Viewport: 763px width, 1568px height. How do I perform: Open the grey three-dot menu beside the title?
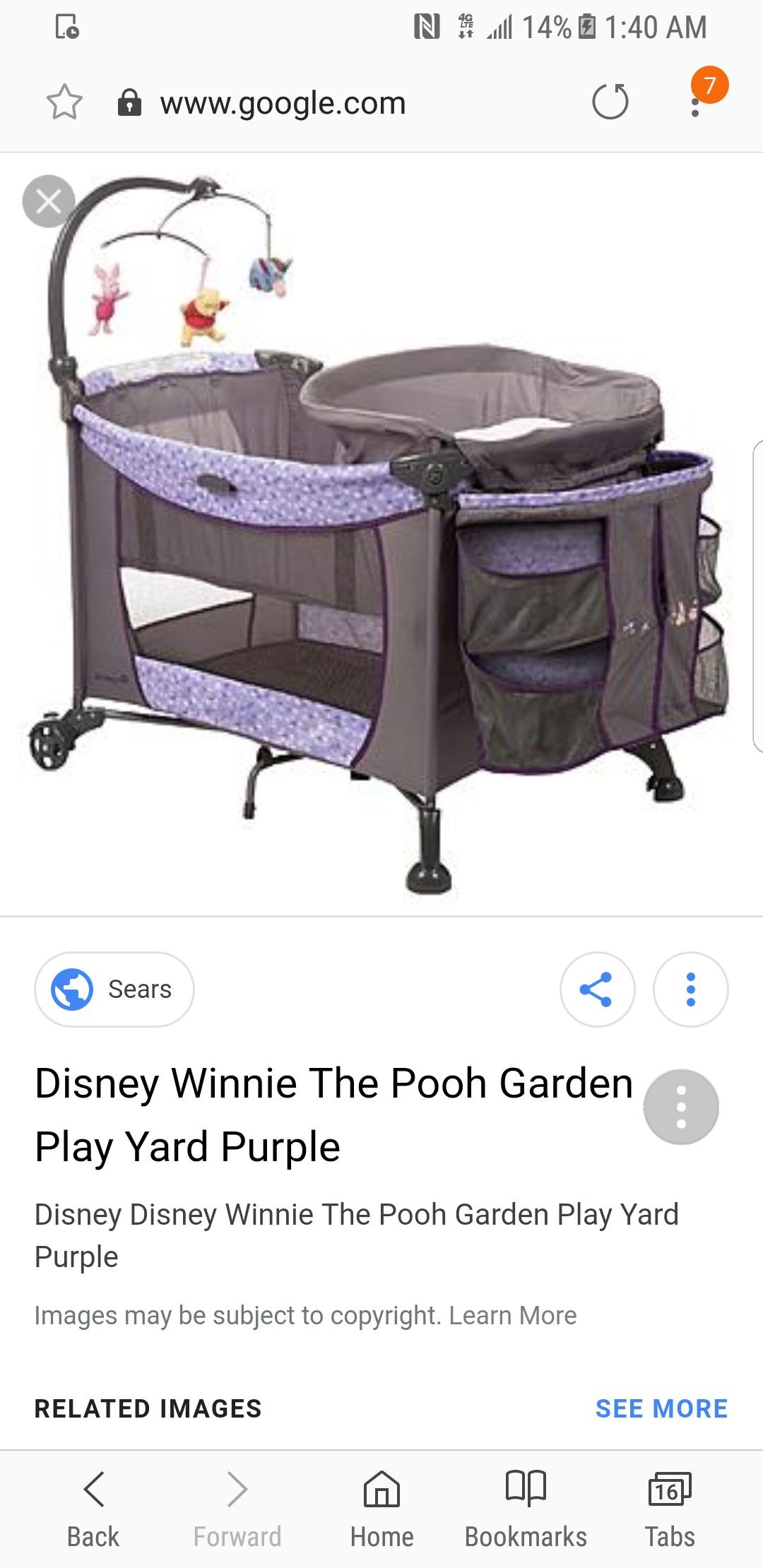pos(681,1107)
